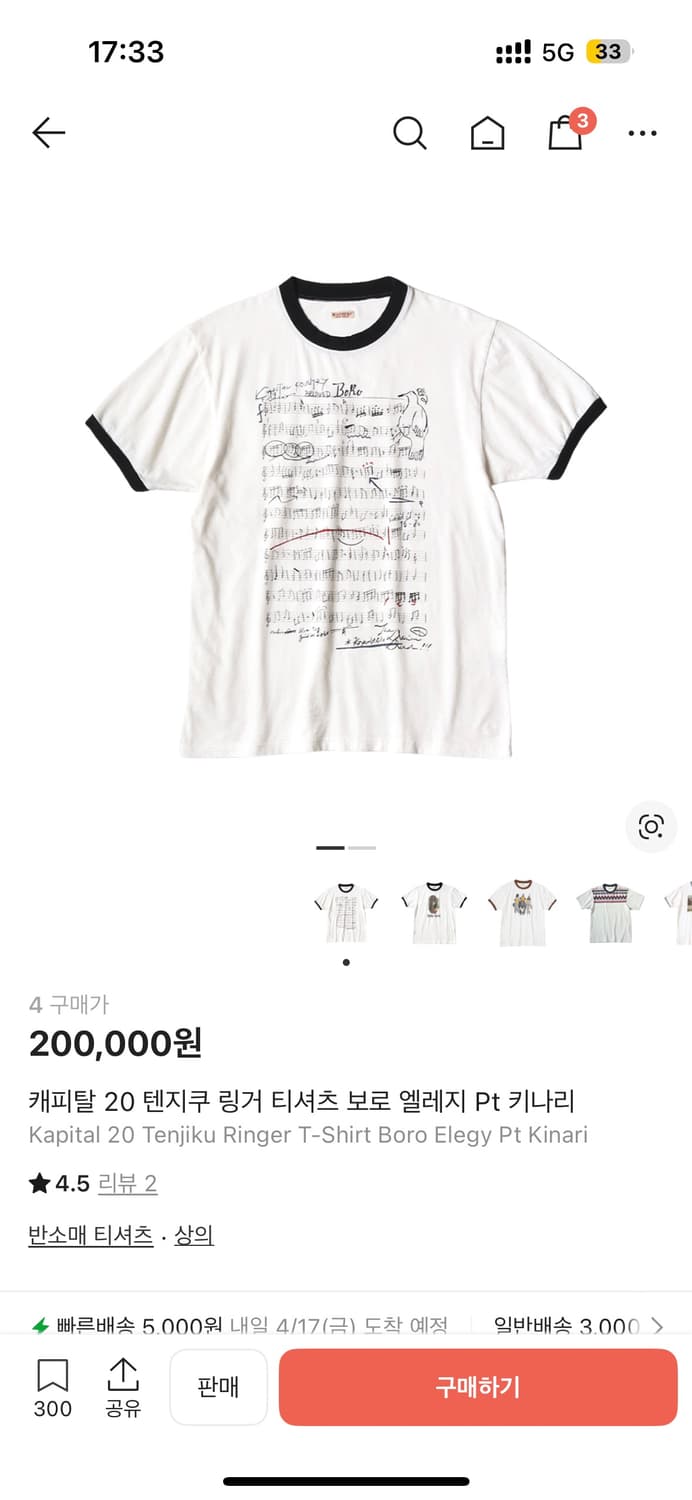Share this product via 공유

tap(123, 1387)
